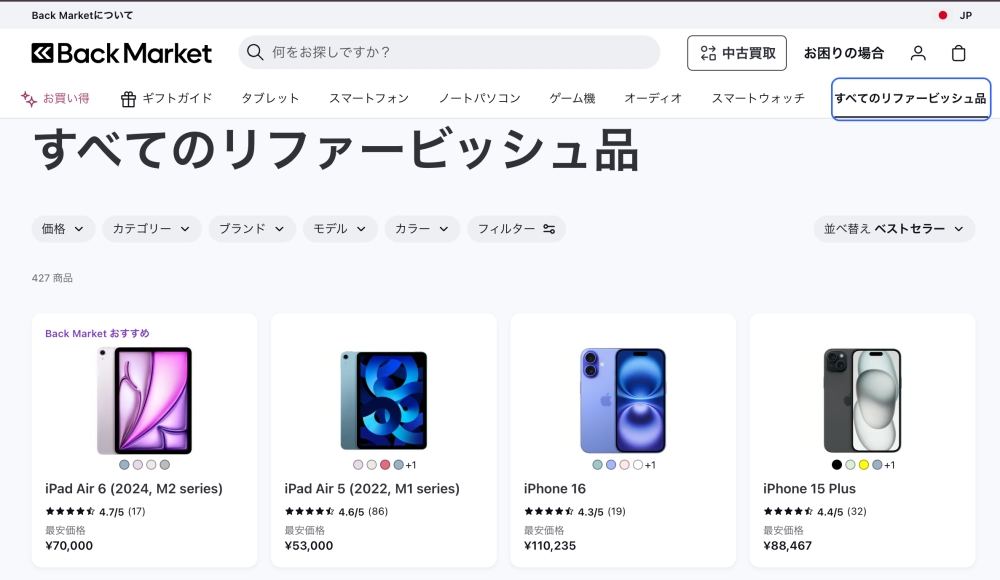
Task: Open the shopping bag icon
Action: coord(958,53)
